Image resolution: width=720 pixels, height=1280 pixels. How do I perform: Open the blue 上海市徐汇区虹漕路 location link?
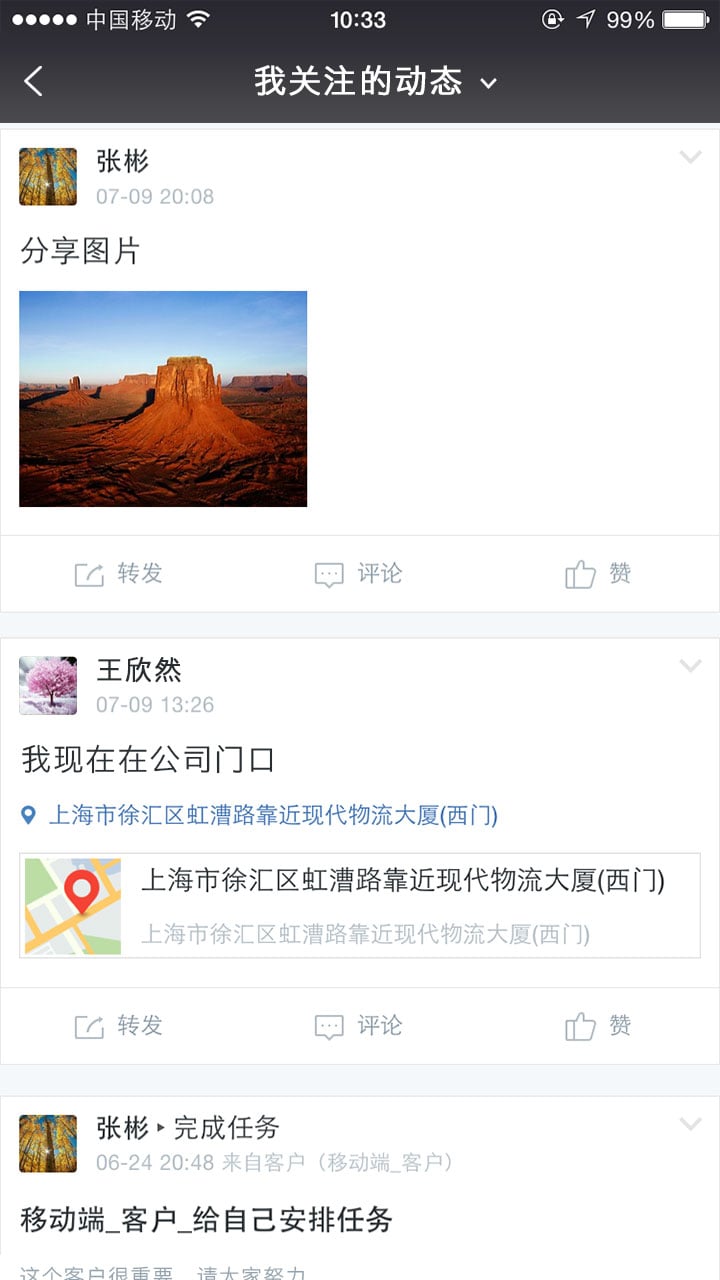[x=260, y=816]
